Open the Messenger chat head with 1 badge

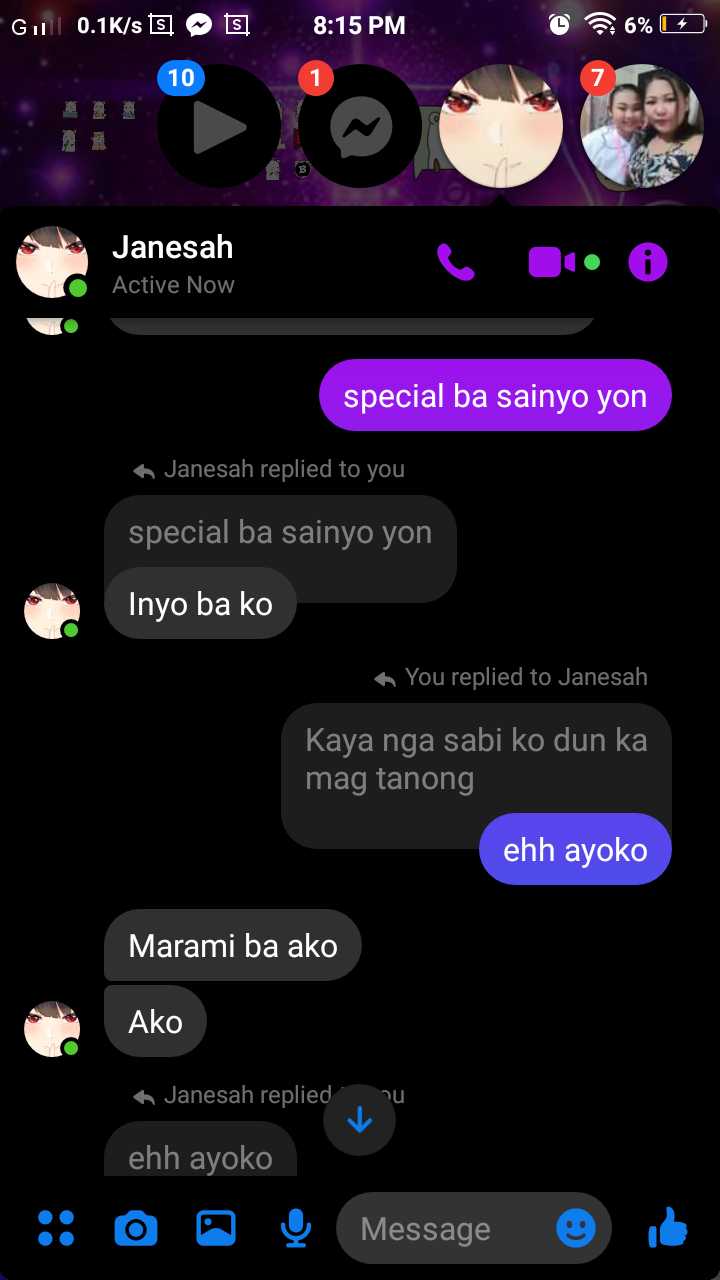click(360, 127)
